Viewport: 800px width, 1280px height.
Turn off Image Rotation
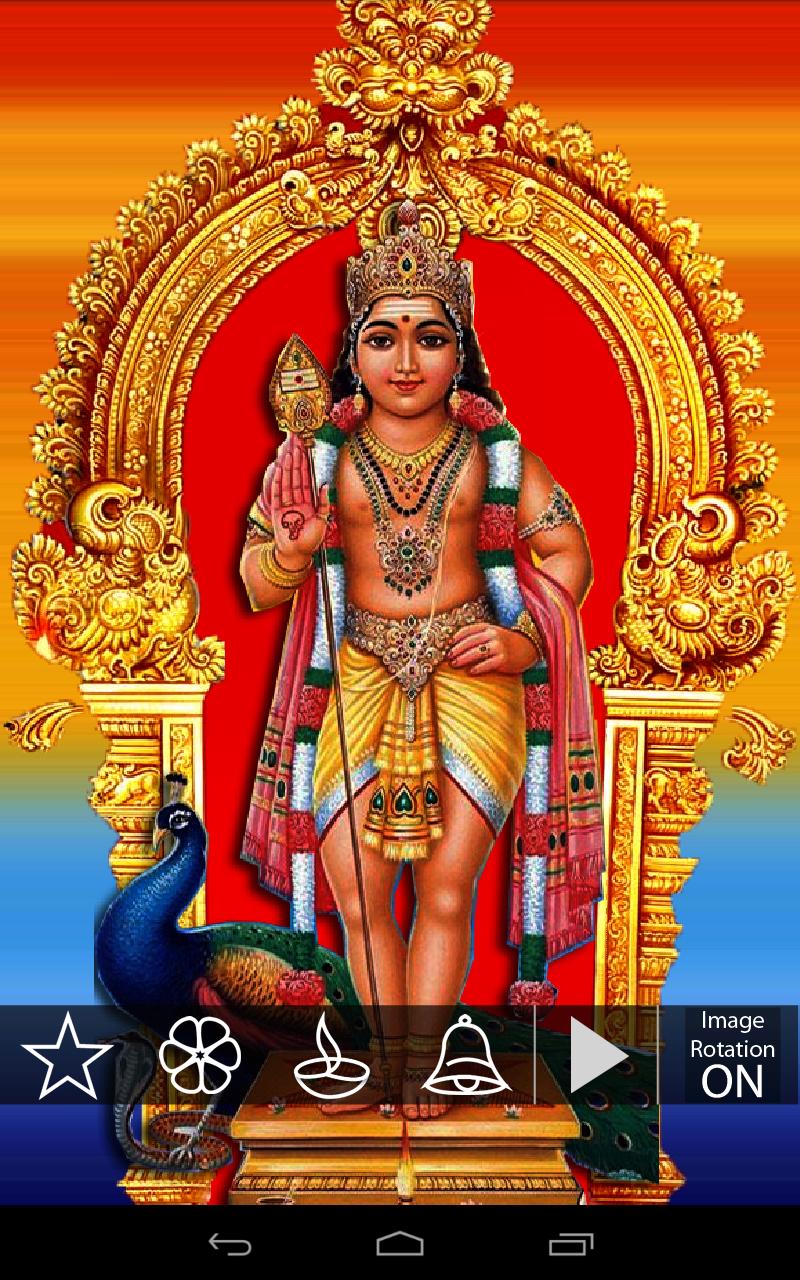732,1055
